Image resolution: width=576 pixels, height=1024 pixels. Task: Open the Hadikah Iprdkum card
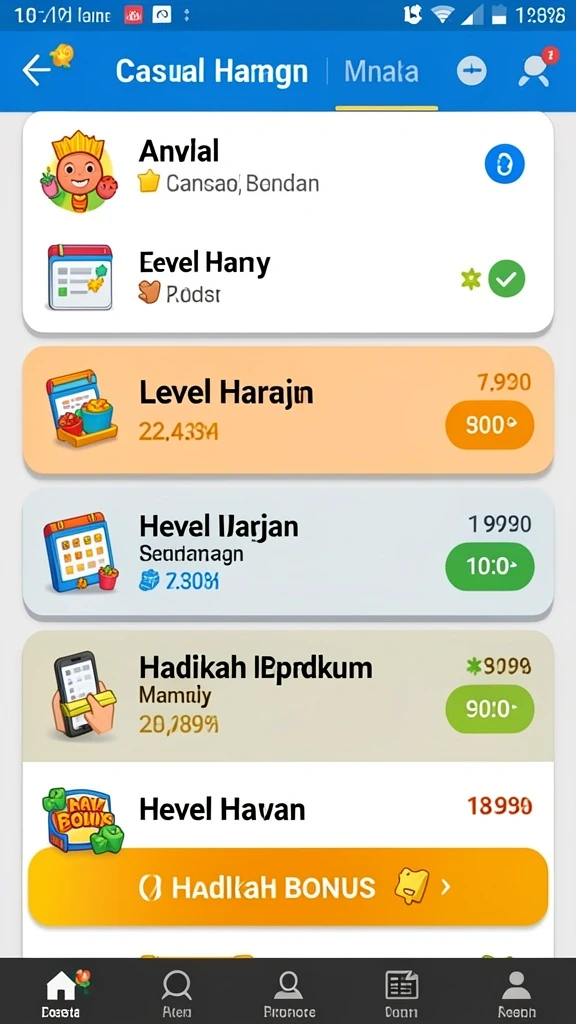(288, 696)
